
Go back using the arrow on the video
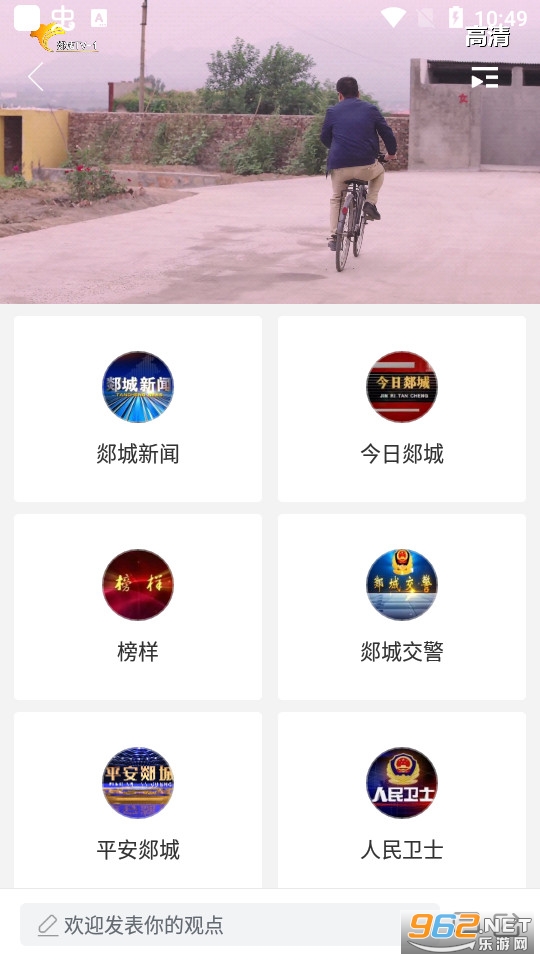[x=36, y=77]
